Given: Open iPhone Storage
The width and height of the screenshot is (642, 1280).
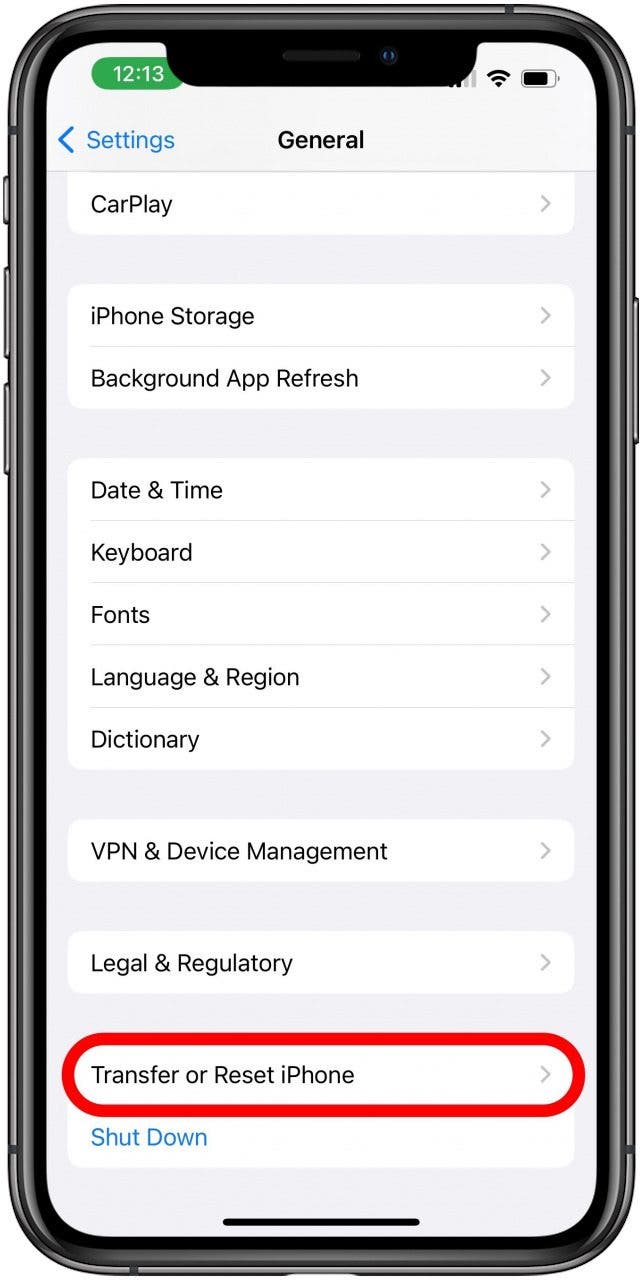Looking at the screenshot, I should click(x=320, y=316).
